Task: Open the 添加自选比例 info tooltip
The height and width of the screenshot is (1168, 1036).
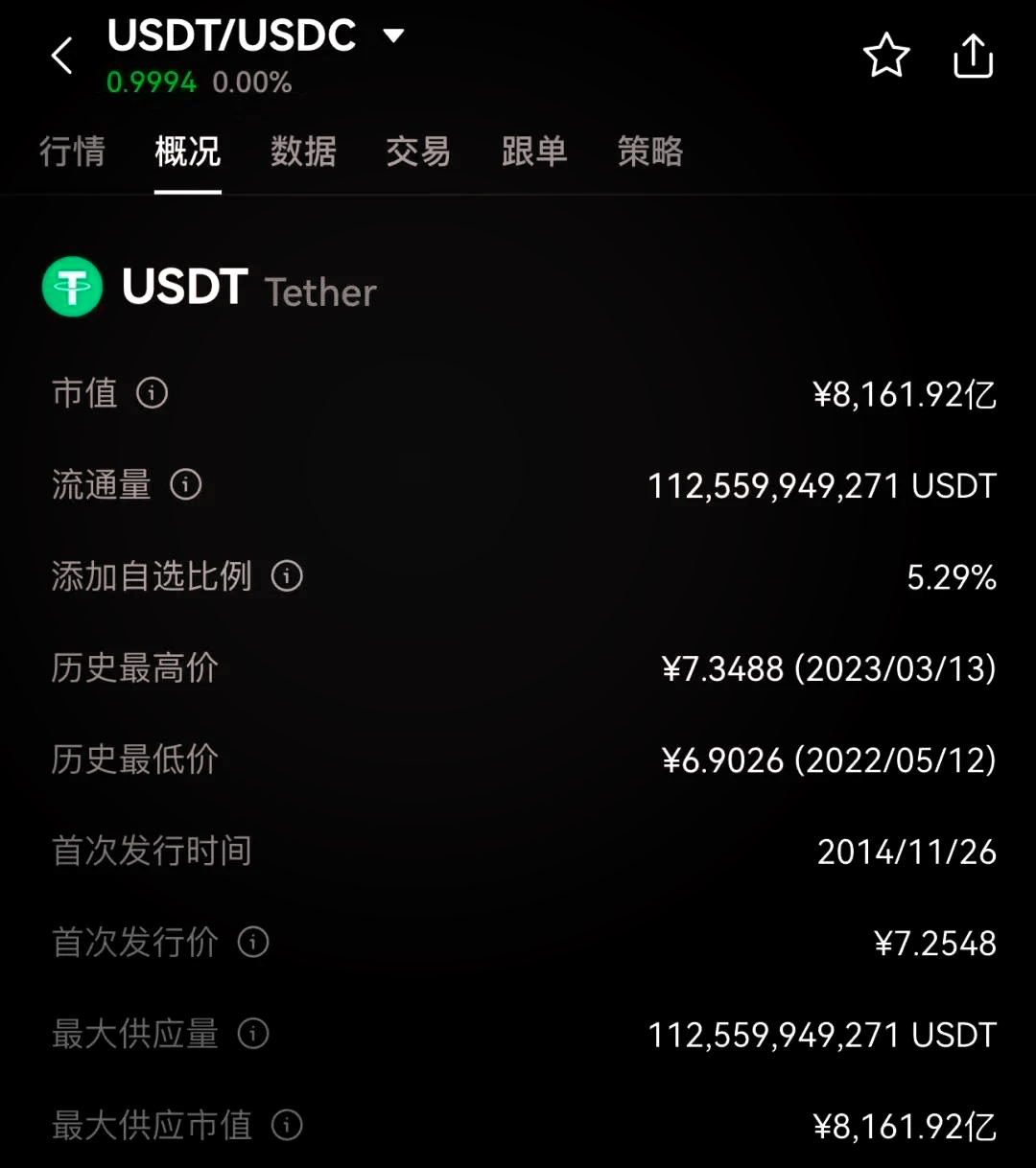Action: point(285,576)
